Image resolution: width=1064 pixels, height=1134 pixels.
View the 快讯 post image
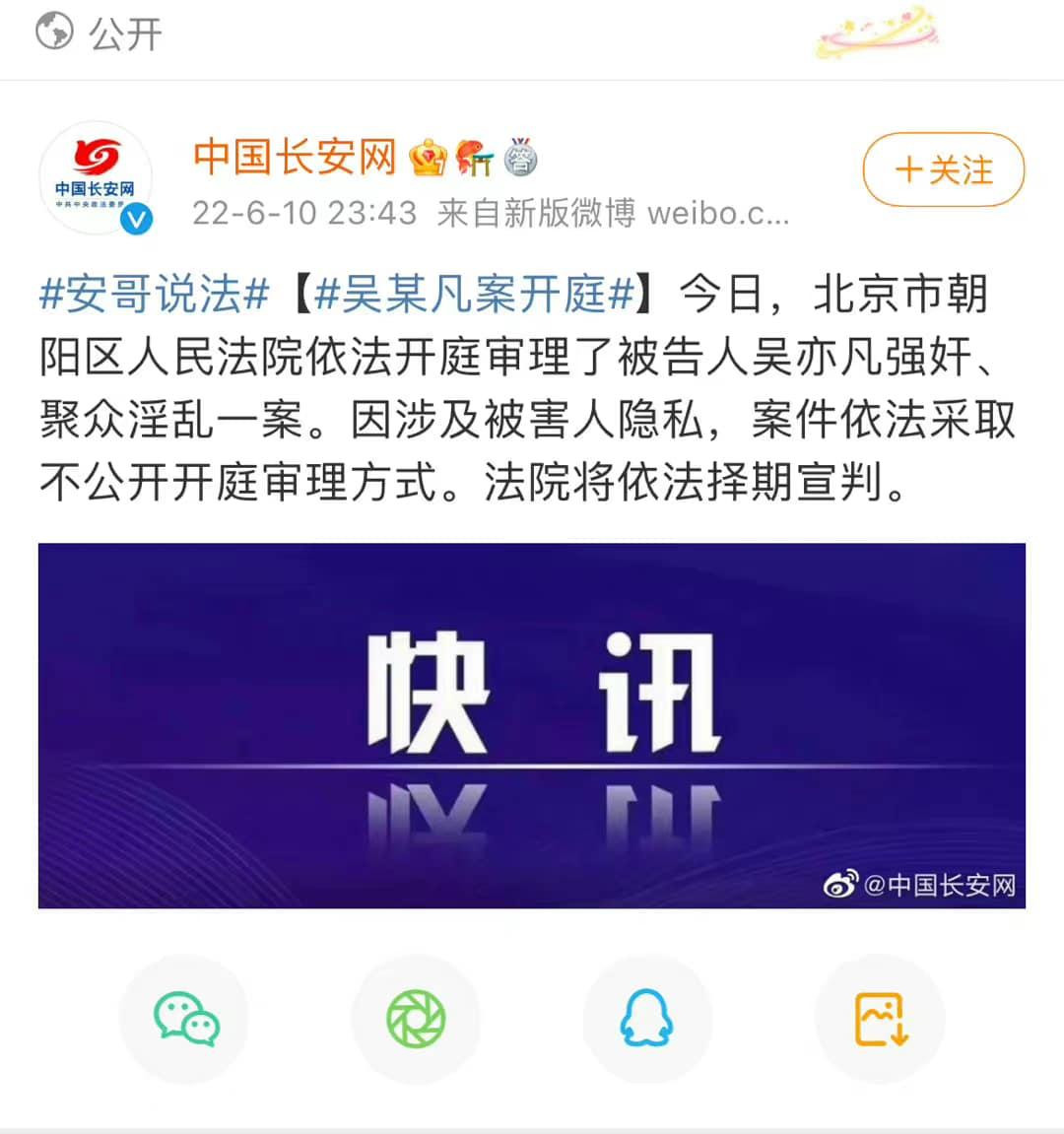(x=532, y=725)
